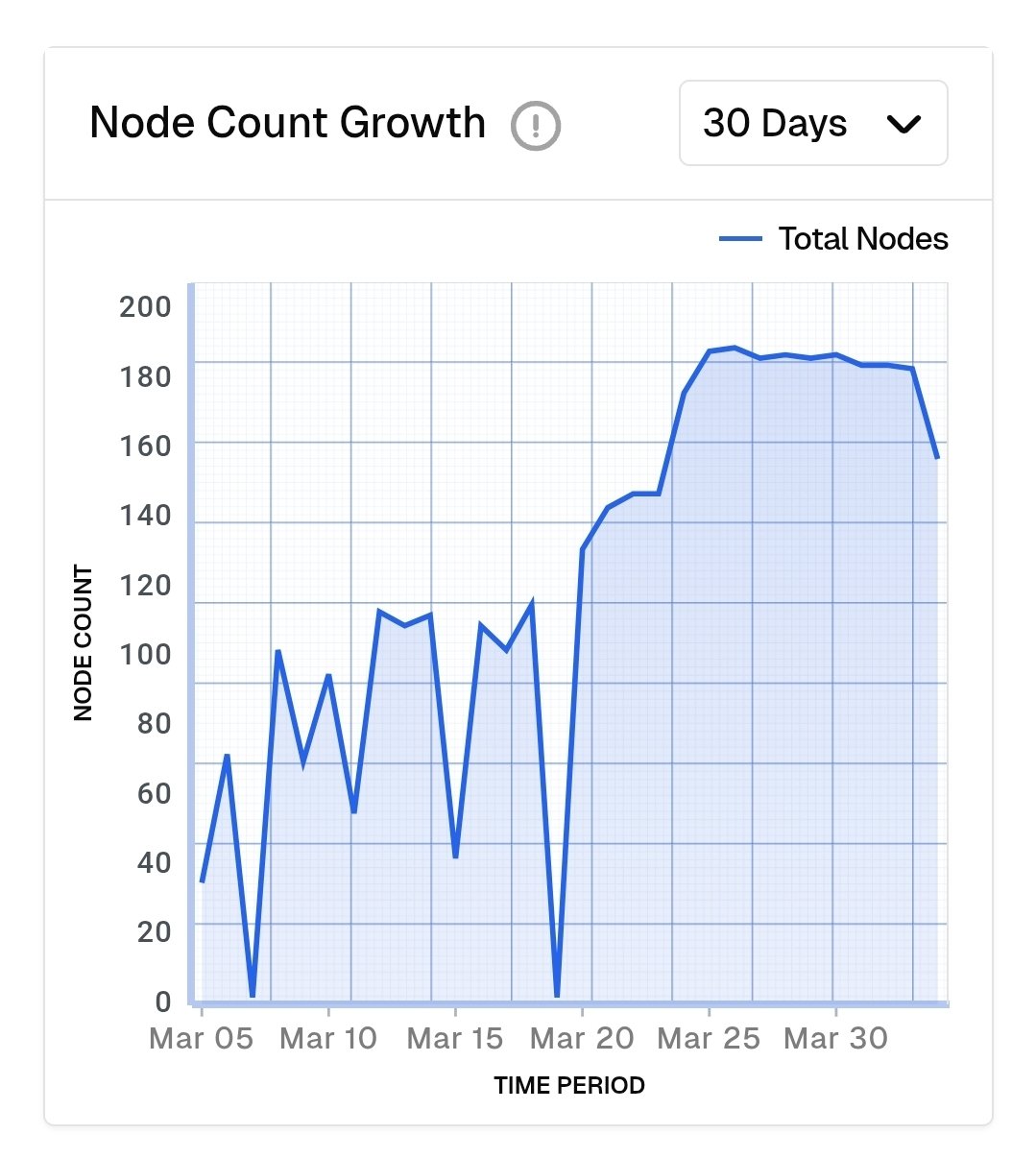Tap the info icon beside Node Count Growth

(535, 126)
